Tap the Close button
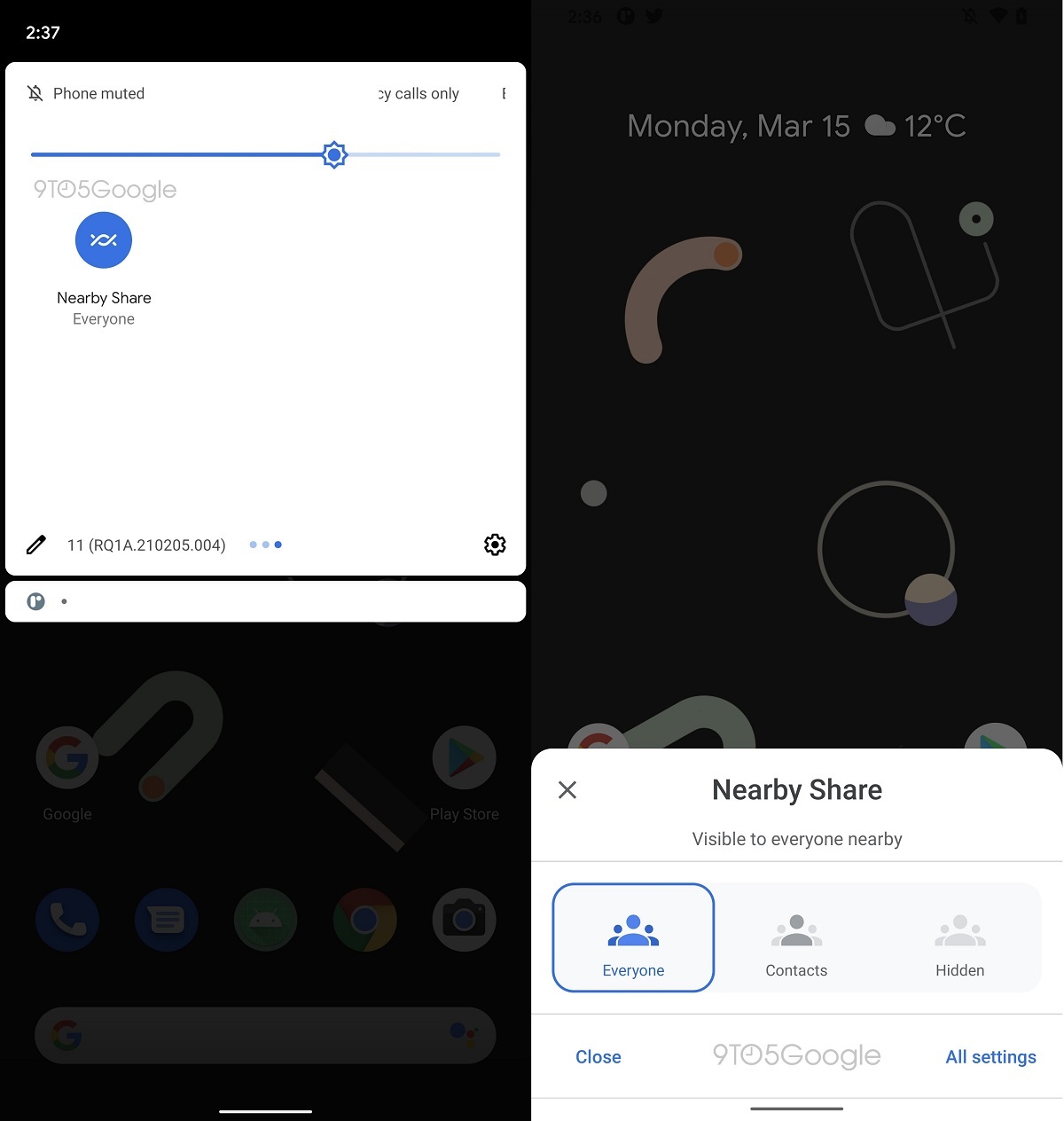The width and height of the screenshot is (1064, 1121). [x=598, y=1057]
